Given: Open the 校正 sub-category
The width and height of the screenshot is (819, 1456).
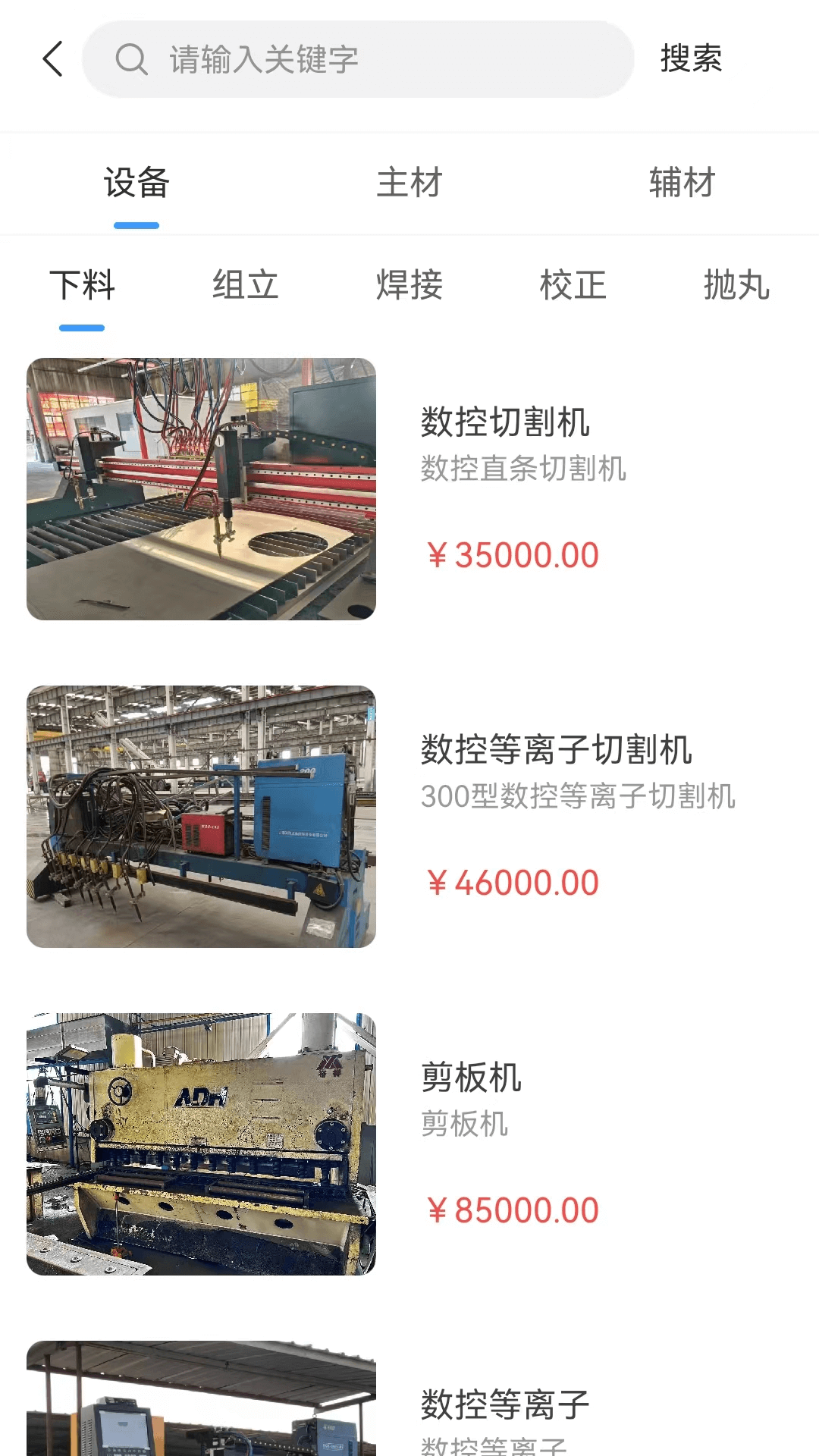Looking at the screenshot, I should (x=573, y=286).
